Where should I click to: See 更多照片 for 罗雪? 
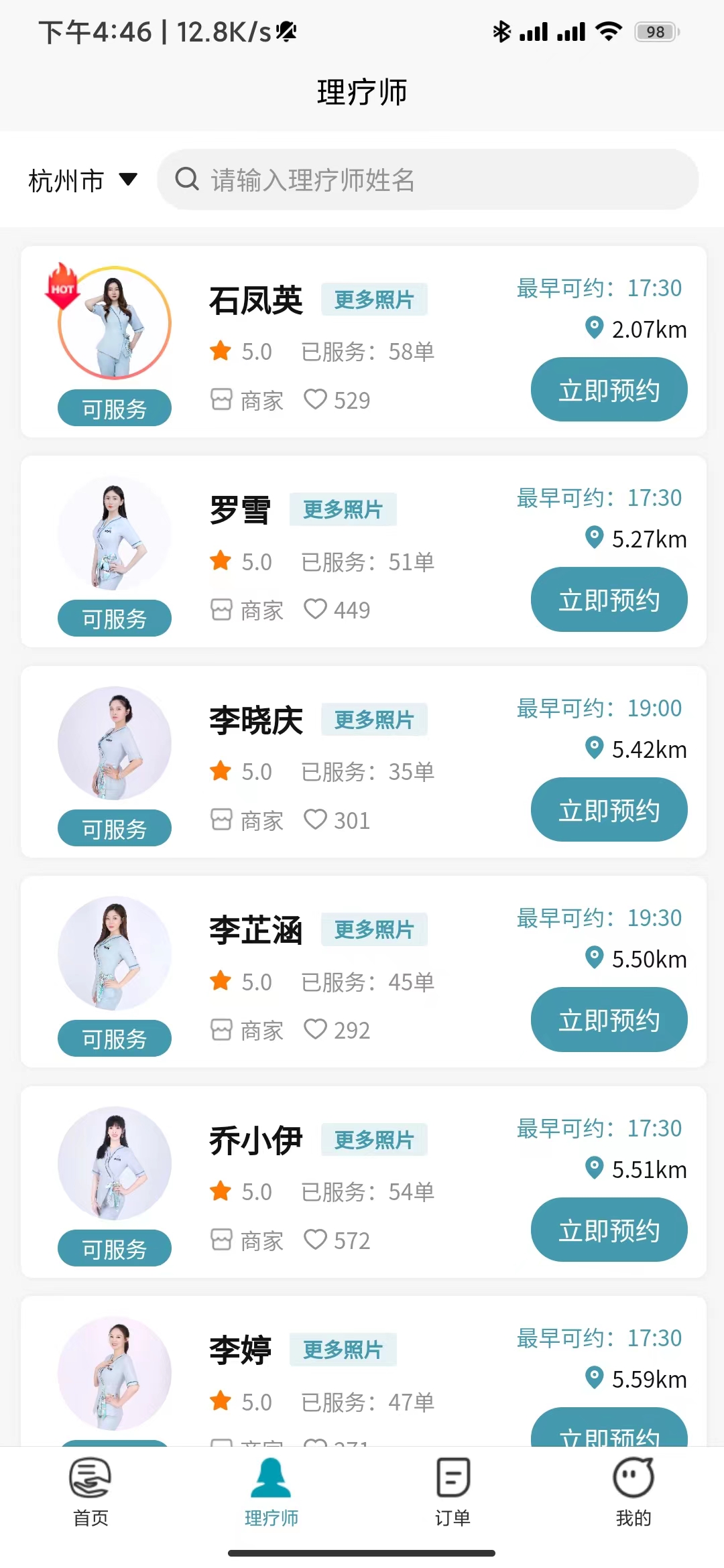tap(343, 510)
